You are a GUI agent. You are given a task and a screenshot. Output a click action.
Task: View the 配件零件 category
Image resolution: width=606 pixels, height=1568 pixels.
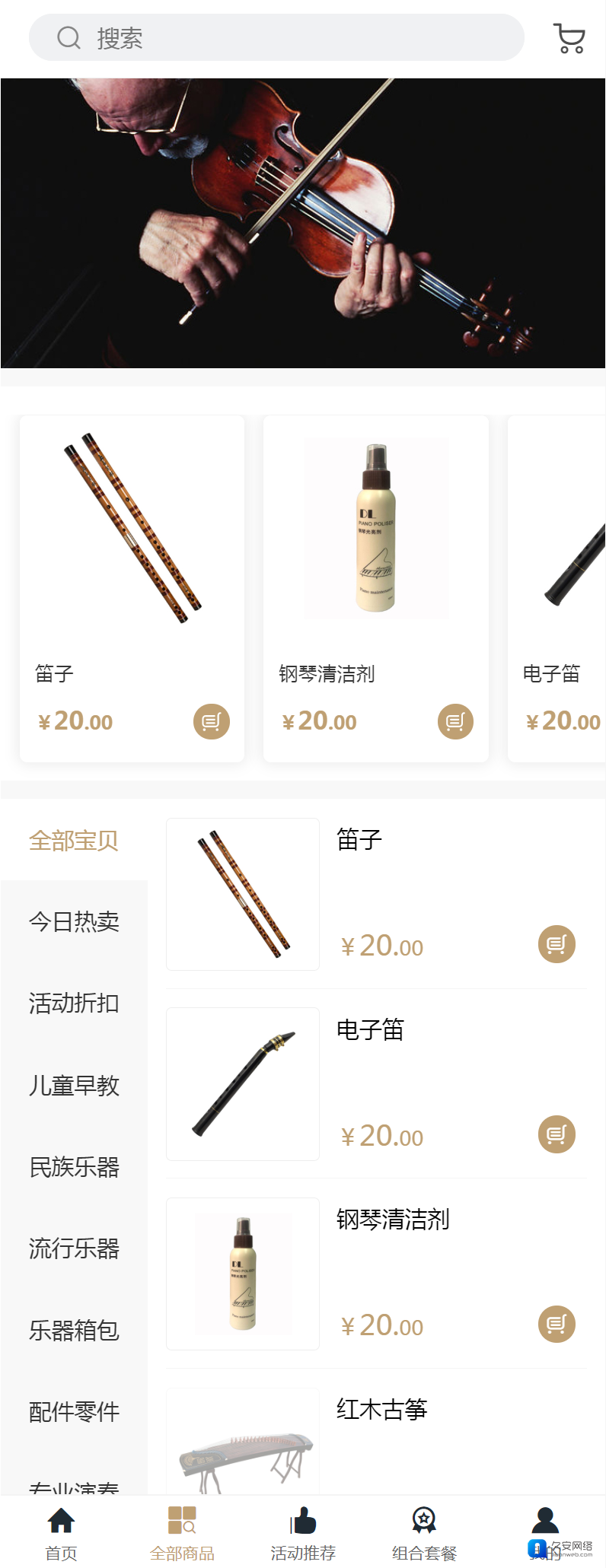click(x=74, y=1412)
